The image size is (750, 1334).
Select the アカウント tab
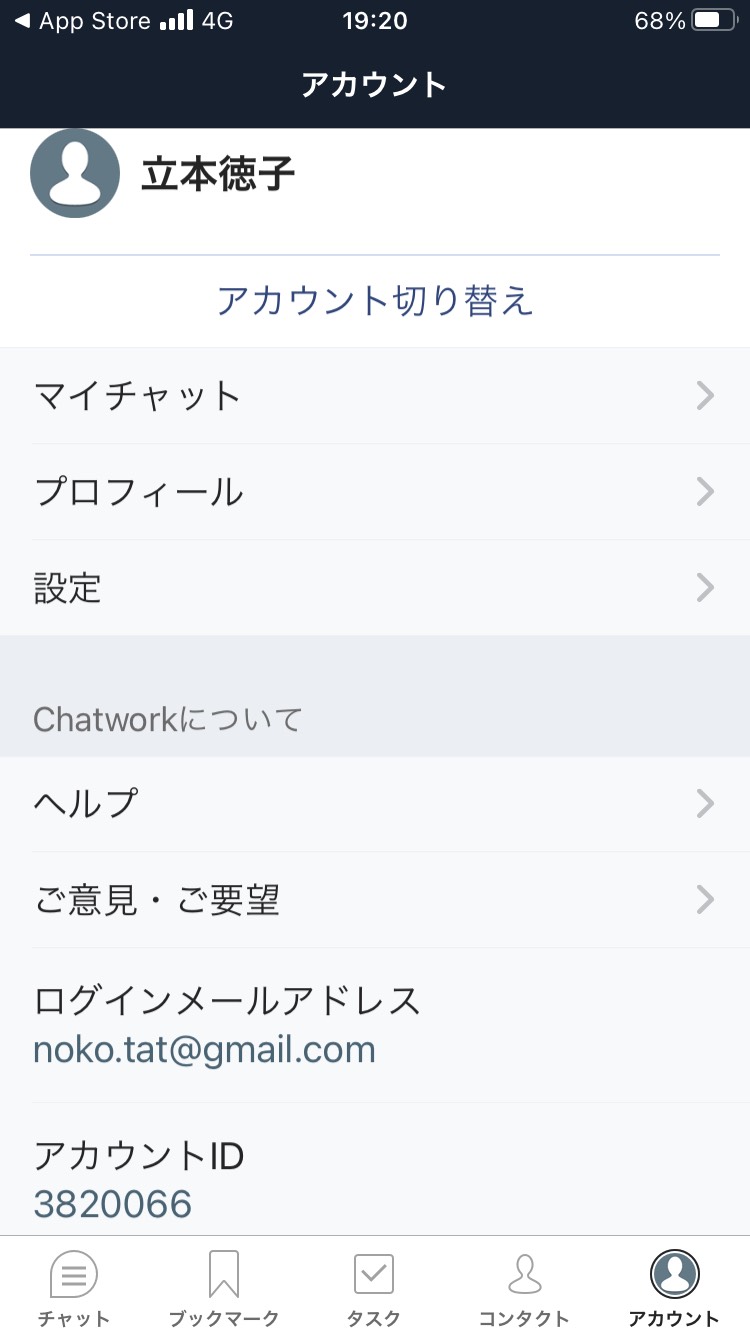tap(674, 1288)
